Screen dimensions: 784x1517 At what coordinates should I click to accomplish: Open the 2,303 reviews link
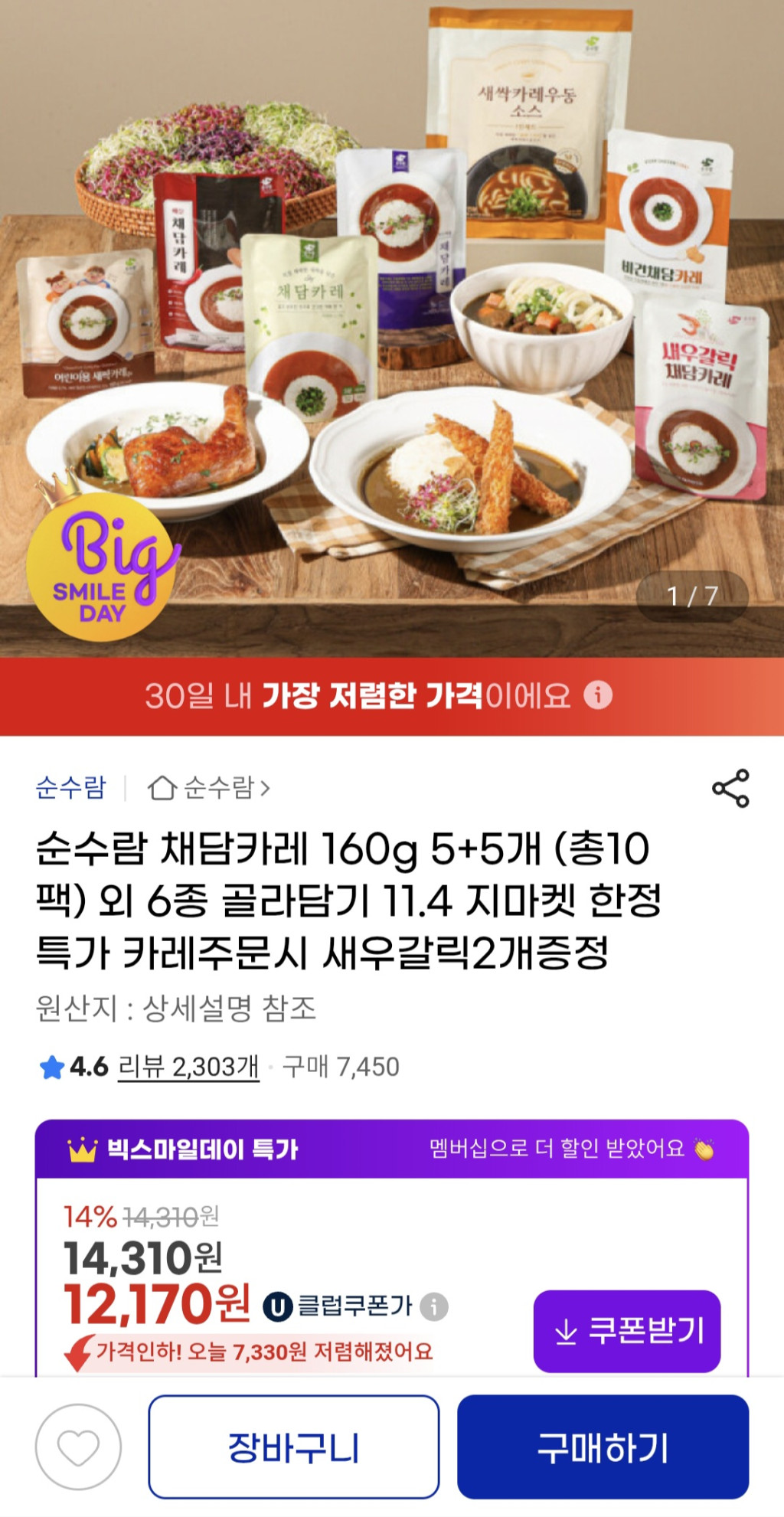[188, 1067]
